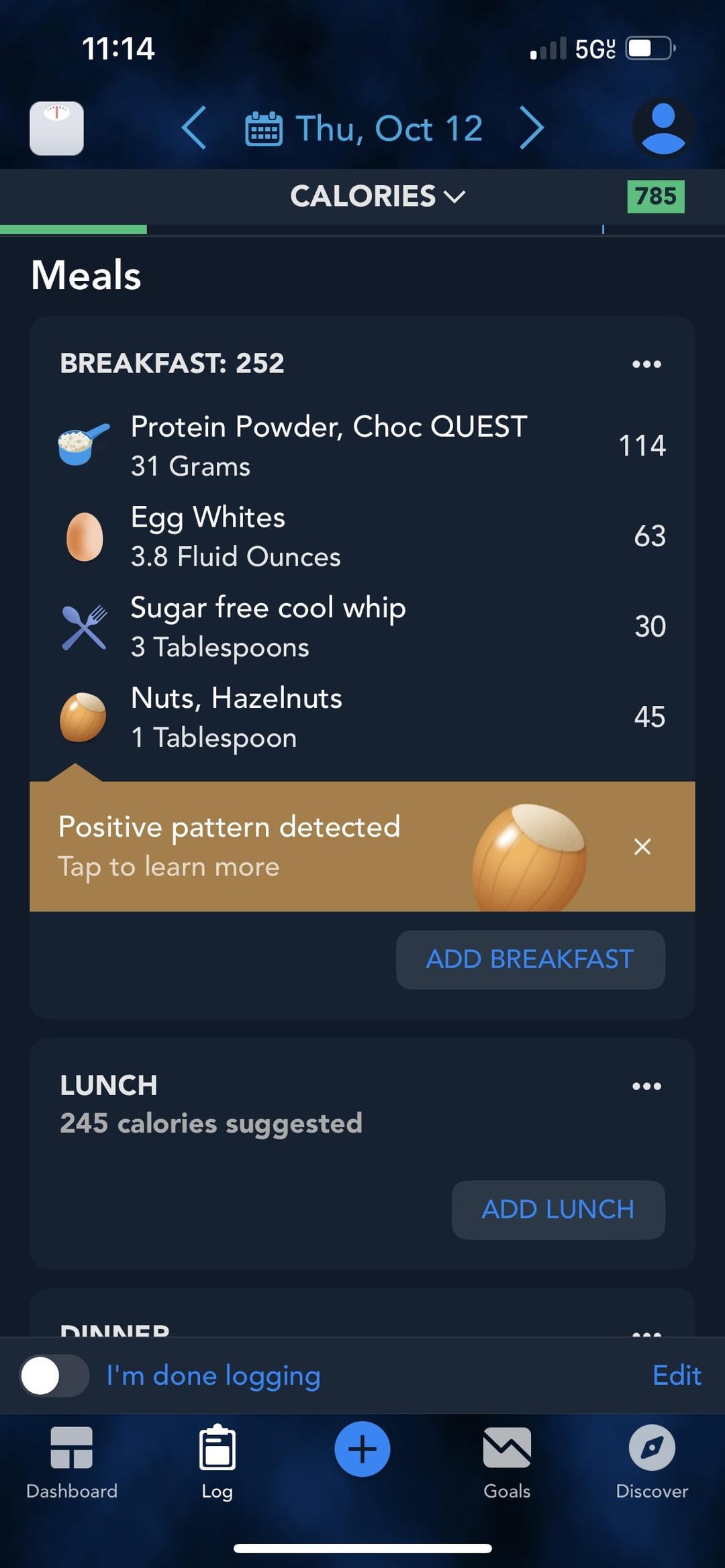Tap ADD BREAKFAST button
The image size is (725, 1568).
click(530, 959)
